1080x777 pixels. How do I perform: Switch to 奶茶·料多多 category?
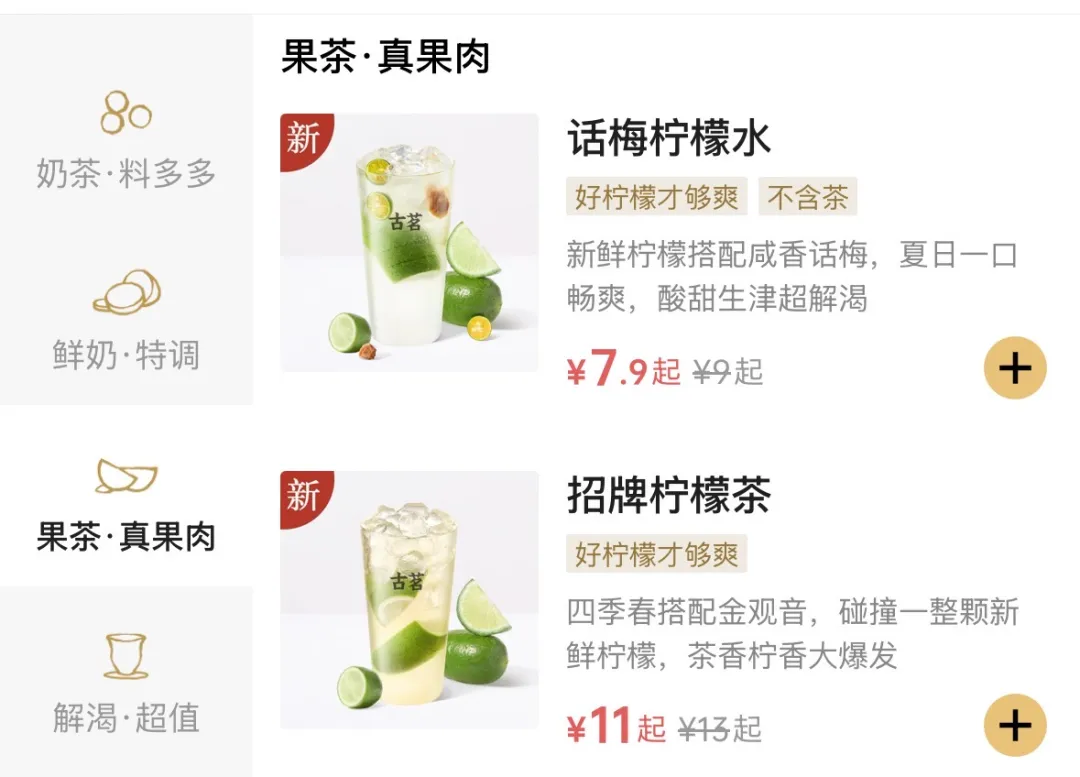click(x=126, y=142)
